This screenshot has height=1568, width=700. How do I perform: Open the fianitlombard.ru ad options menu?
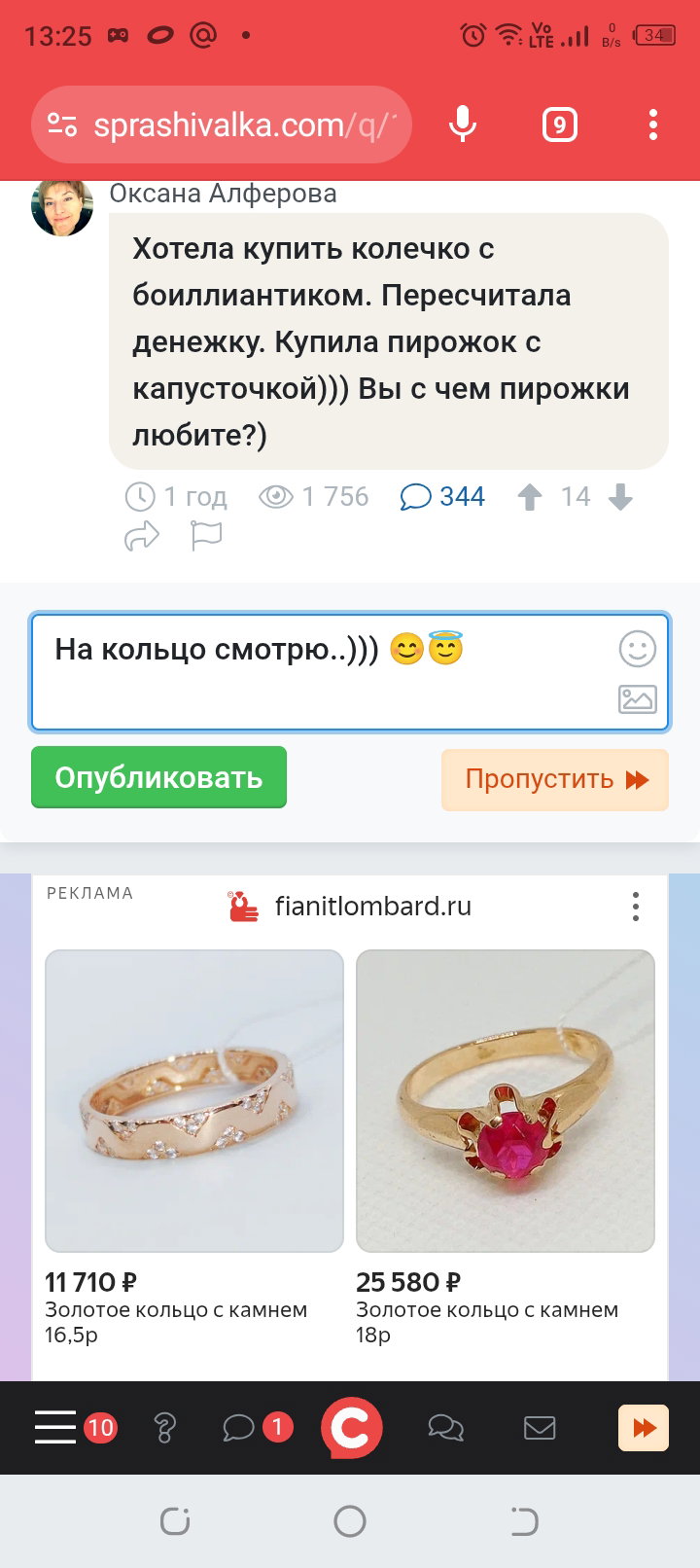(636, 907)
